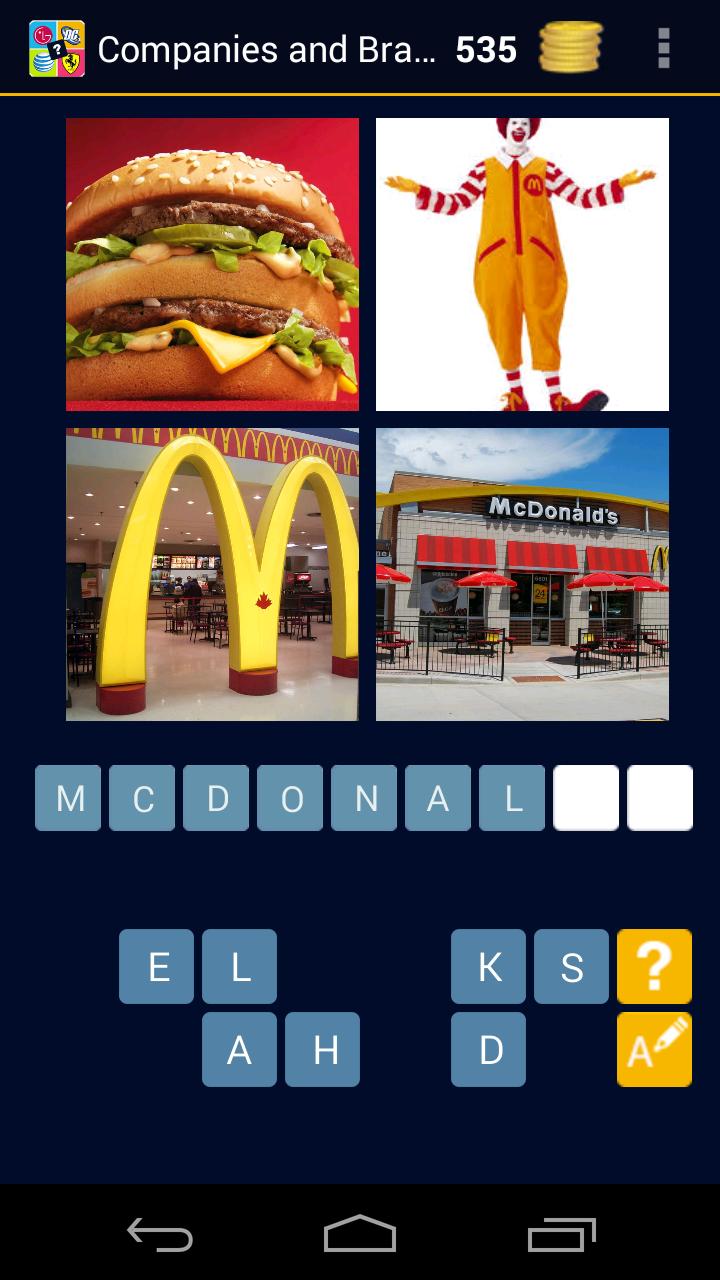Tap the Big Mac burger photo
The image size is (720, 1280).
tap(212, 263)
